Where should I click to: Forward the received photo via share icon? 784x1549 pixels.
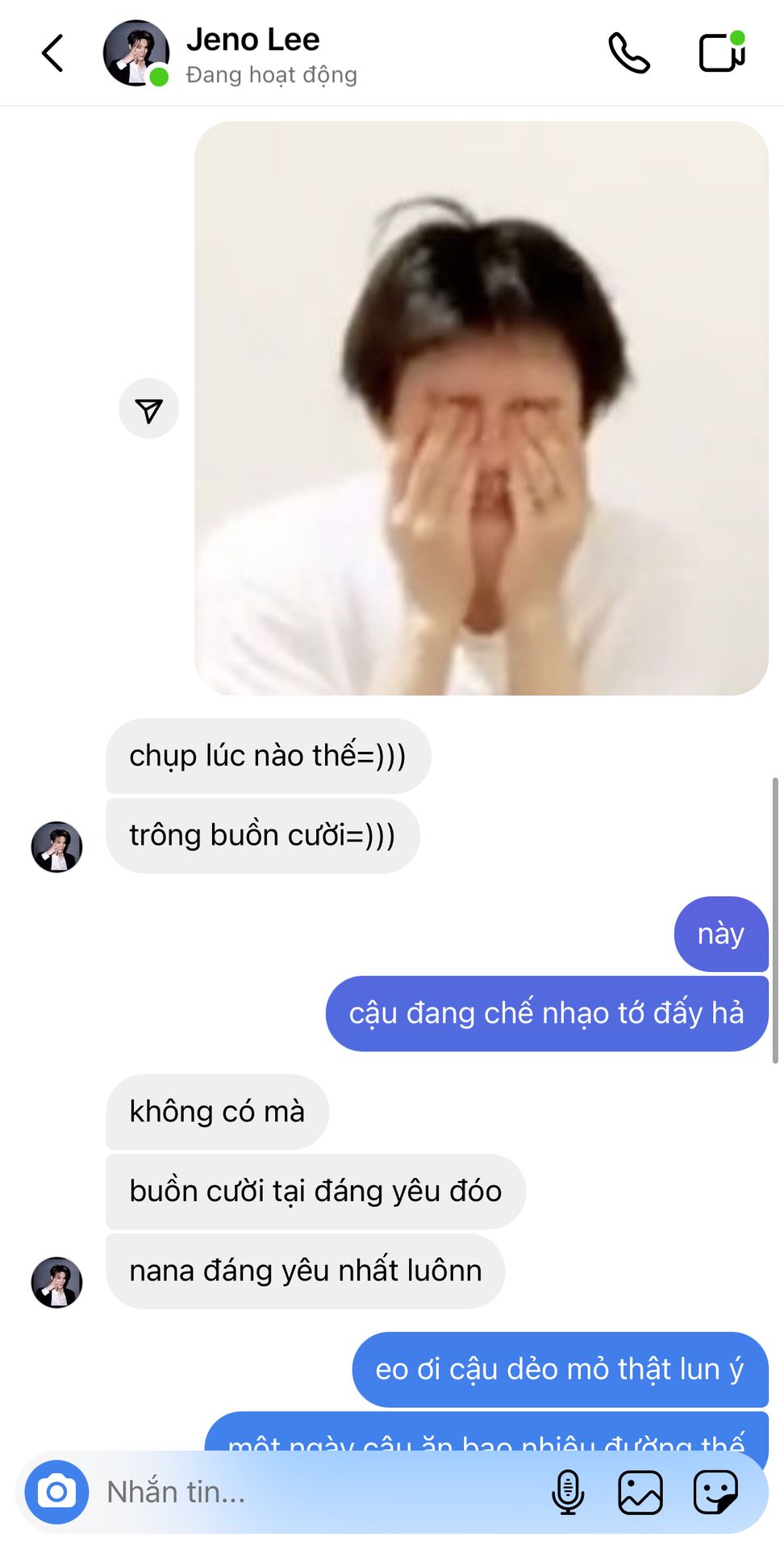click(149, 409)
